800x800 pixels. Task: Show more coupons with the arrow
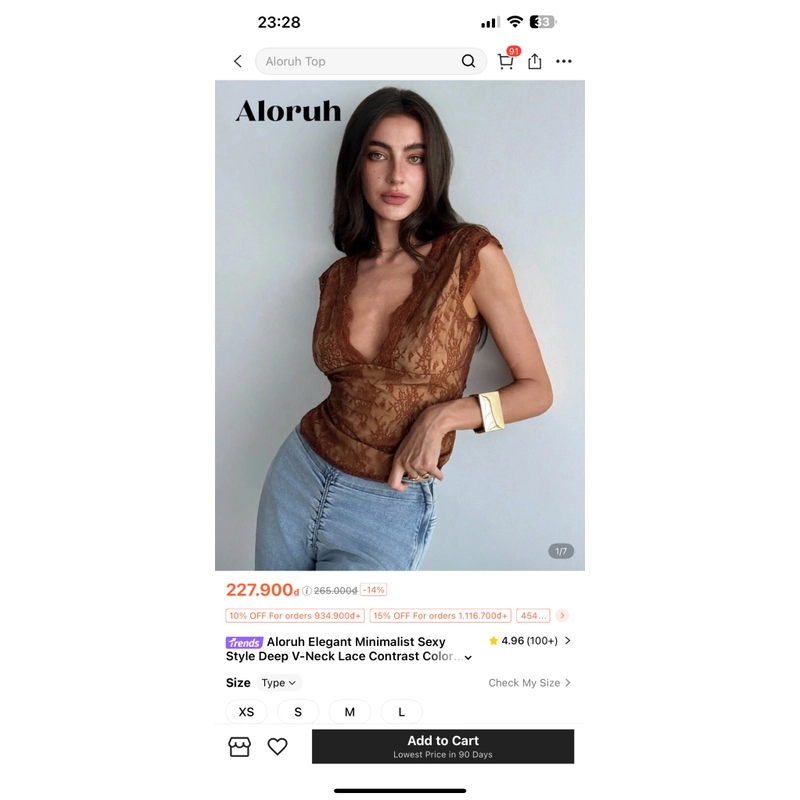click(563, 616)
